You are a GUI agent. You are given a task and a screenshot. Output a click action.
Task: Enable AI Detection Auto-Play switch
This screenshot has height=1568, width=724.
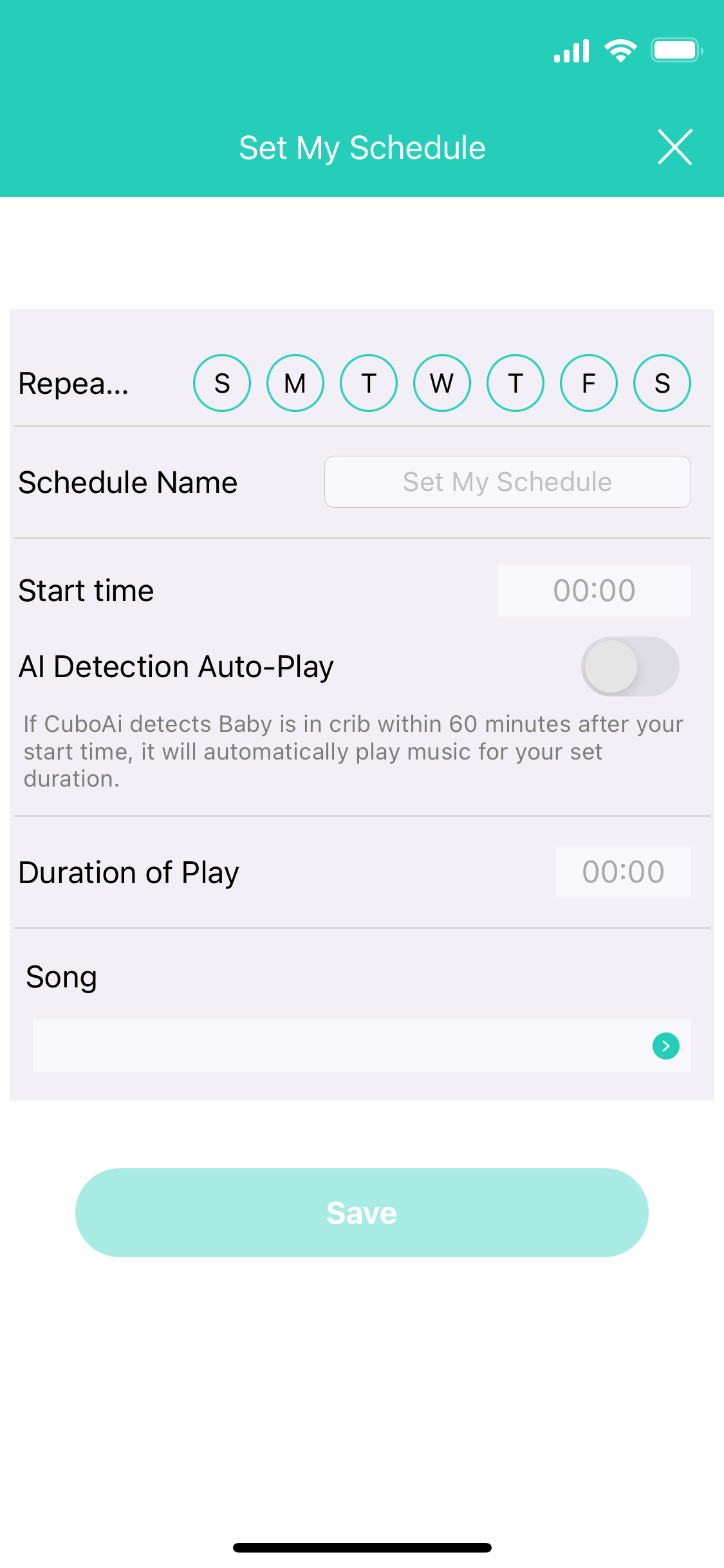point(629,667)
